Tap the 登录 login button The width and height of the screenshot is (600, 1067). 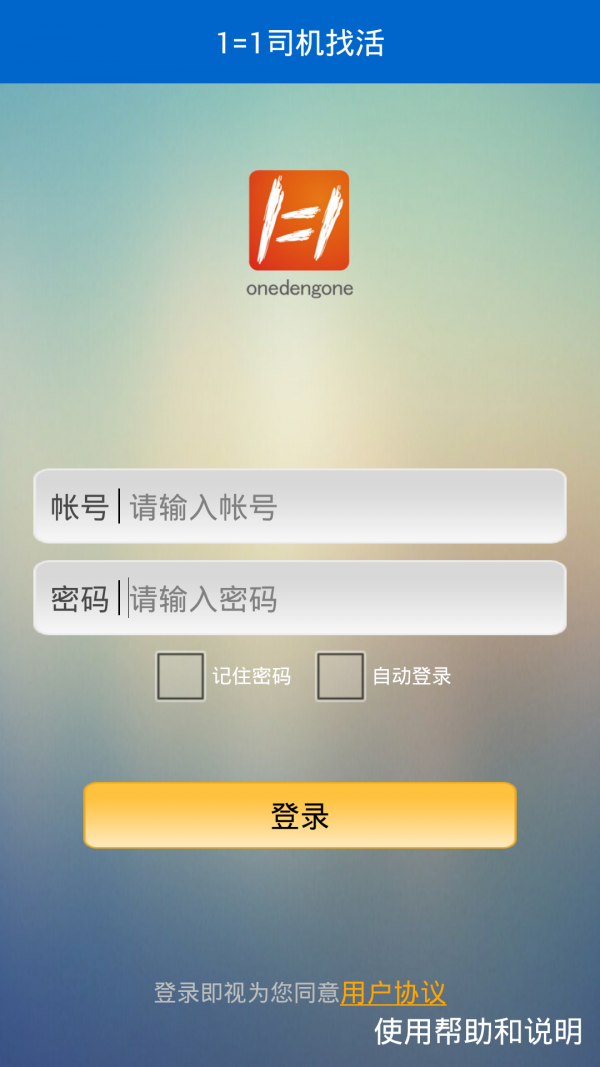pos(300,815)
